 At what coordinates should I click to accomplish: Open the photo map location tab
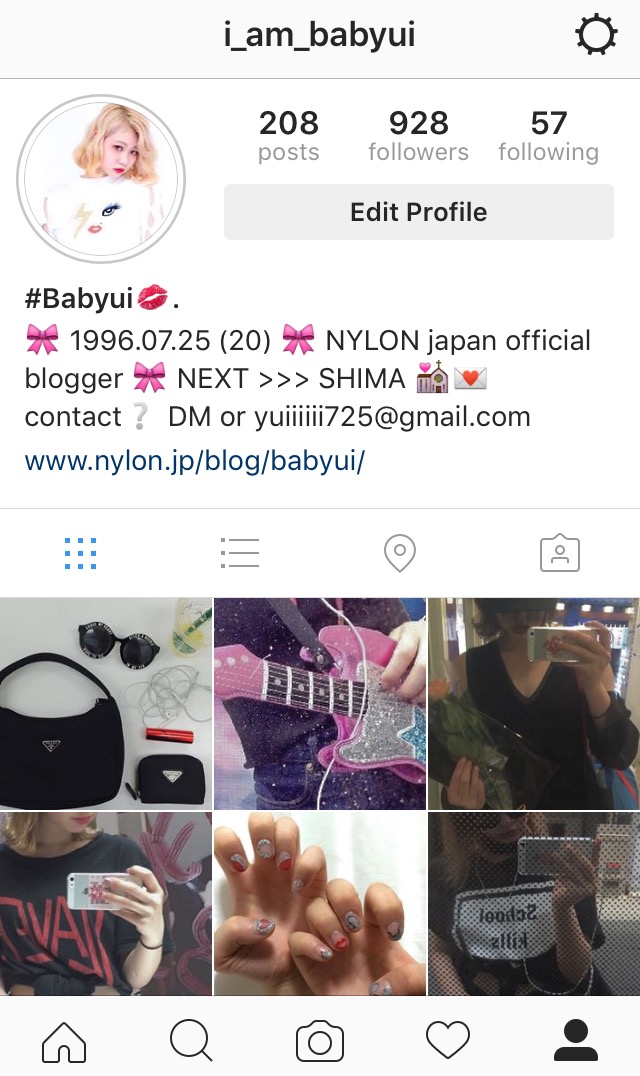coord(400,553)
